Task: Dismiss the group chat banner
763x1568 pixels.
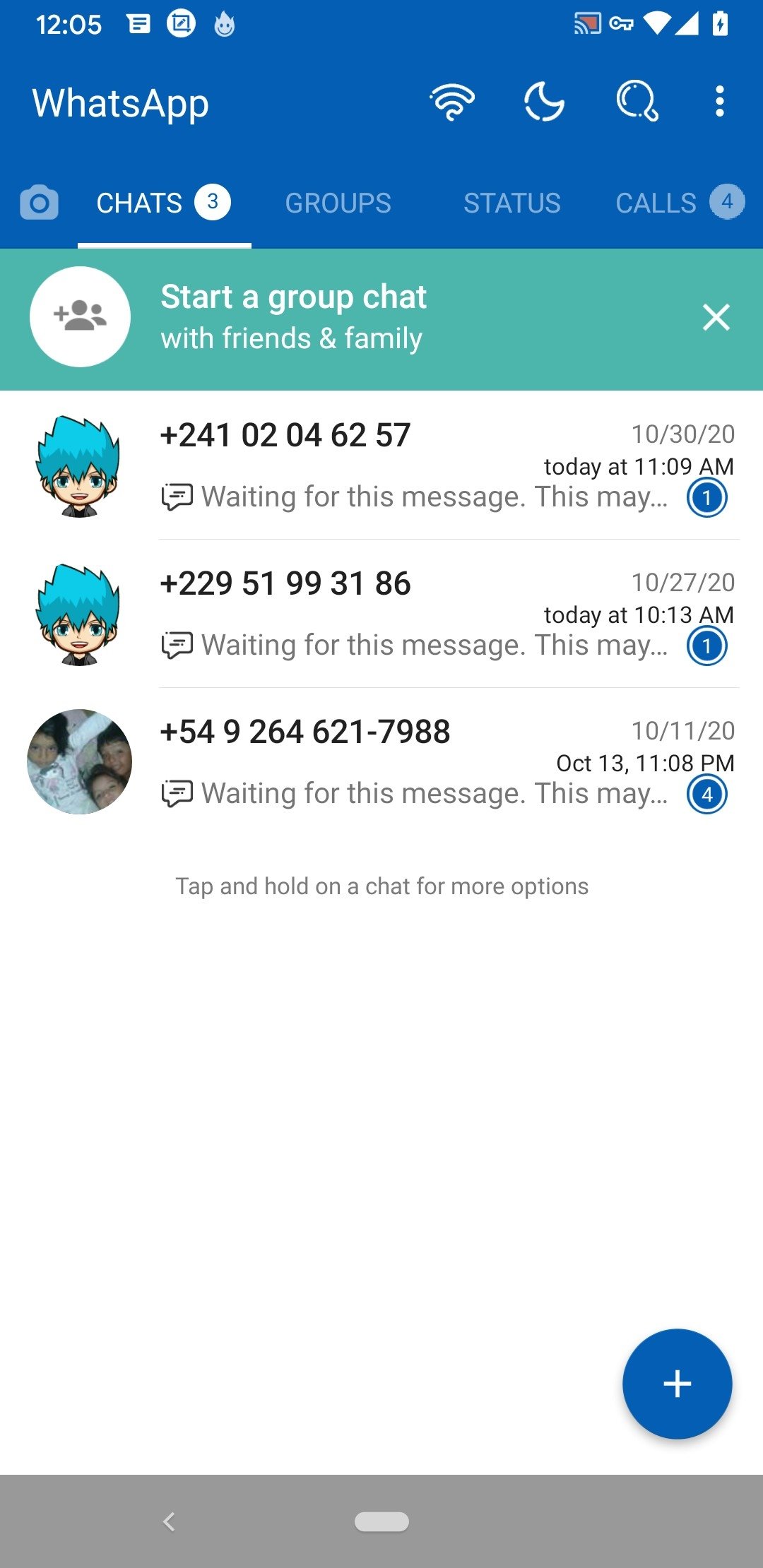Action: click(x=716, y=318)
